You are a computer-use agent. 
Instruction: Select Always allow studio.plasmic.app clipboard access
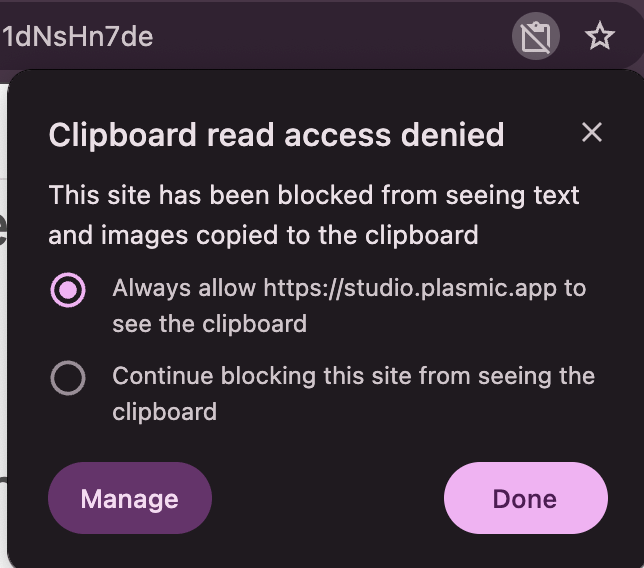(x=68, y=290)
